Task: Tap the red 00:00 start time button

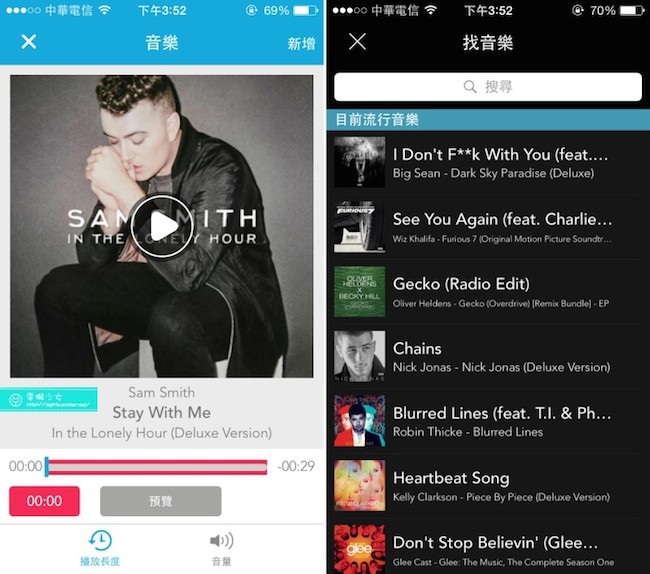Action: tap(44, 501)
